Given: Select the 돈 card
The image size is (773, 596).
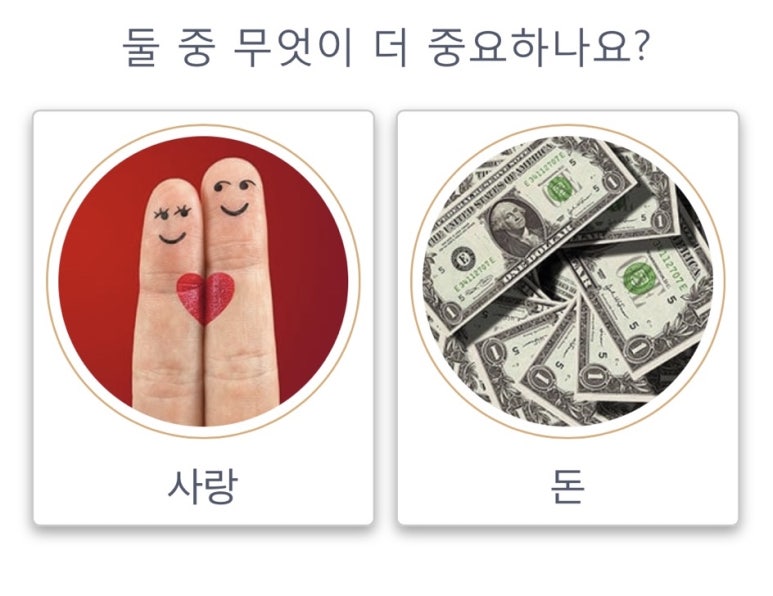Looking at the screenshot, I should 567,318.
